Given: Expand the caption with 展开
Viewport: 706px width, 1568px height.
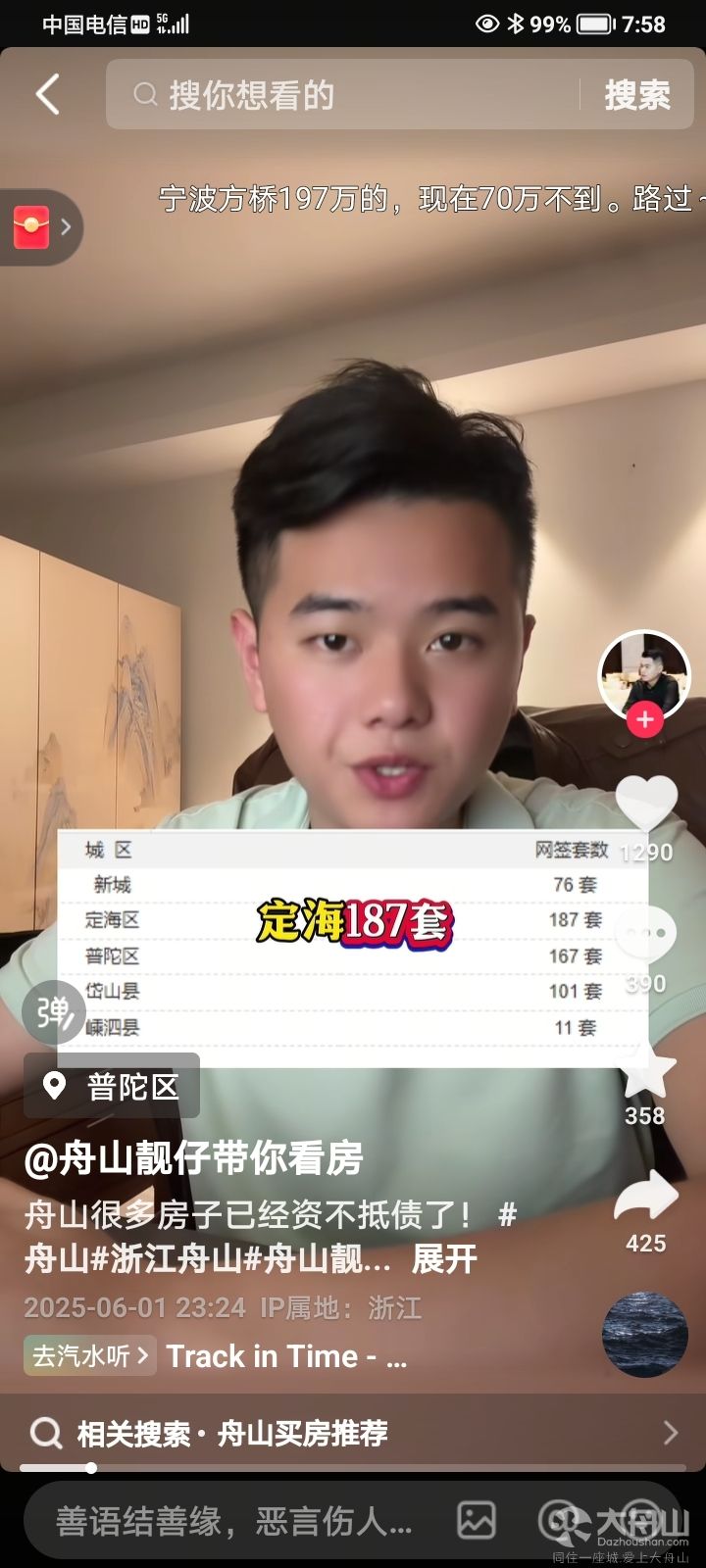Looking at the screenshot, I should tap(444, 1259).
